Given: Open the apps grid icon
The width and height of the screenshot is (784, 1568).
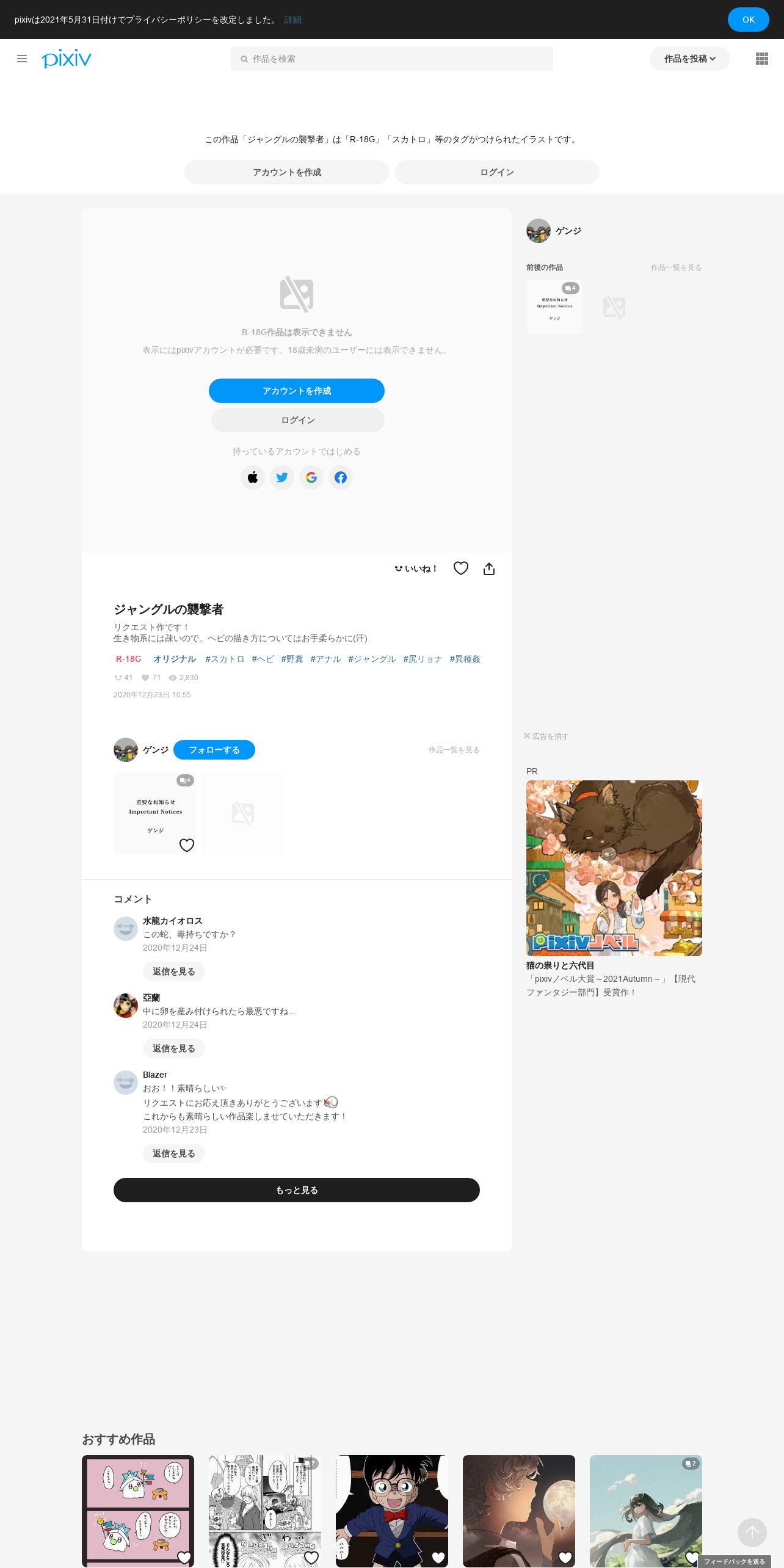Looking at the screenshot, I should click(x=761, y=59).
